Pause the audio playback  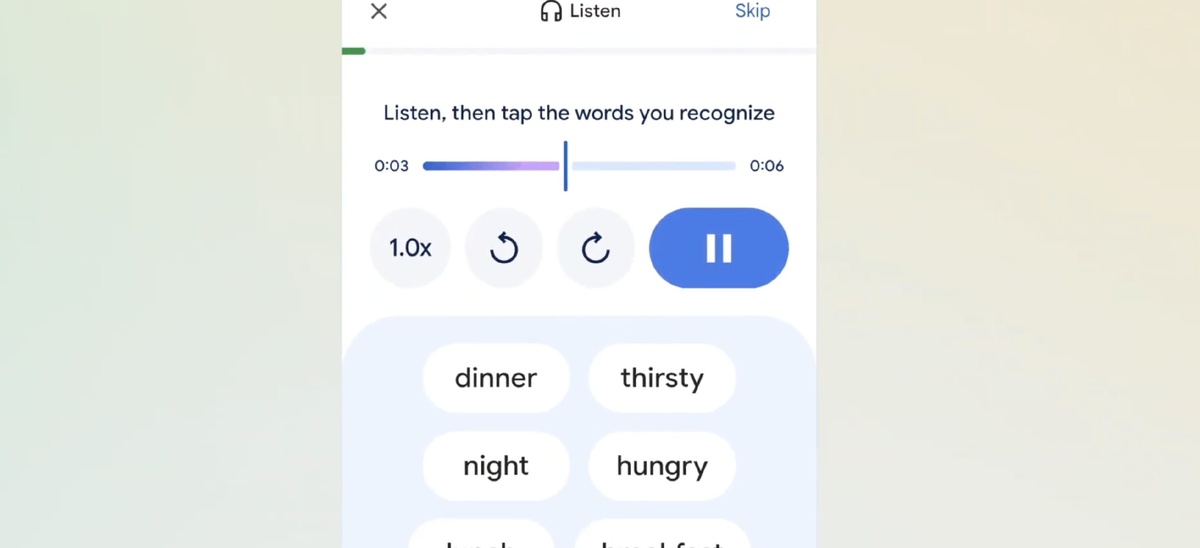tap(719, 248)
